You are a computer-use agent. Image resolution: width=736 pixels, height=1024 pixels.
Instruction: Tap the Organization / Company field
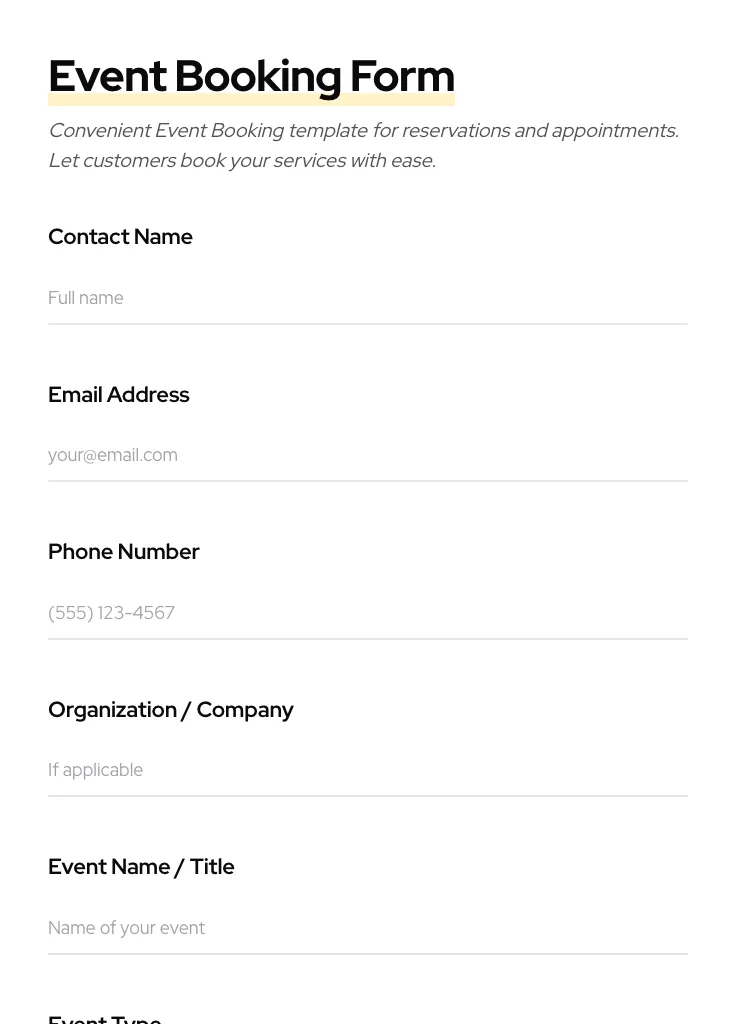click(367, 770)
